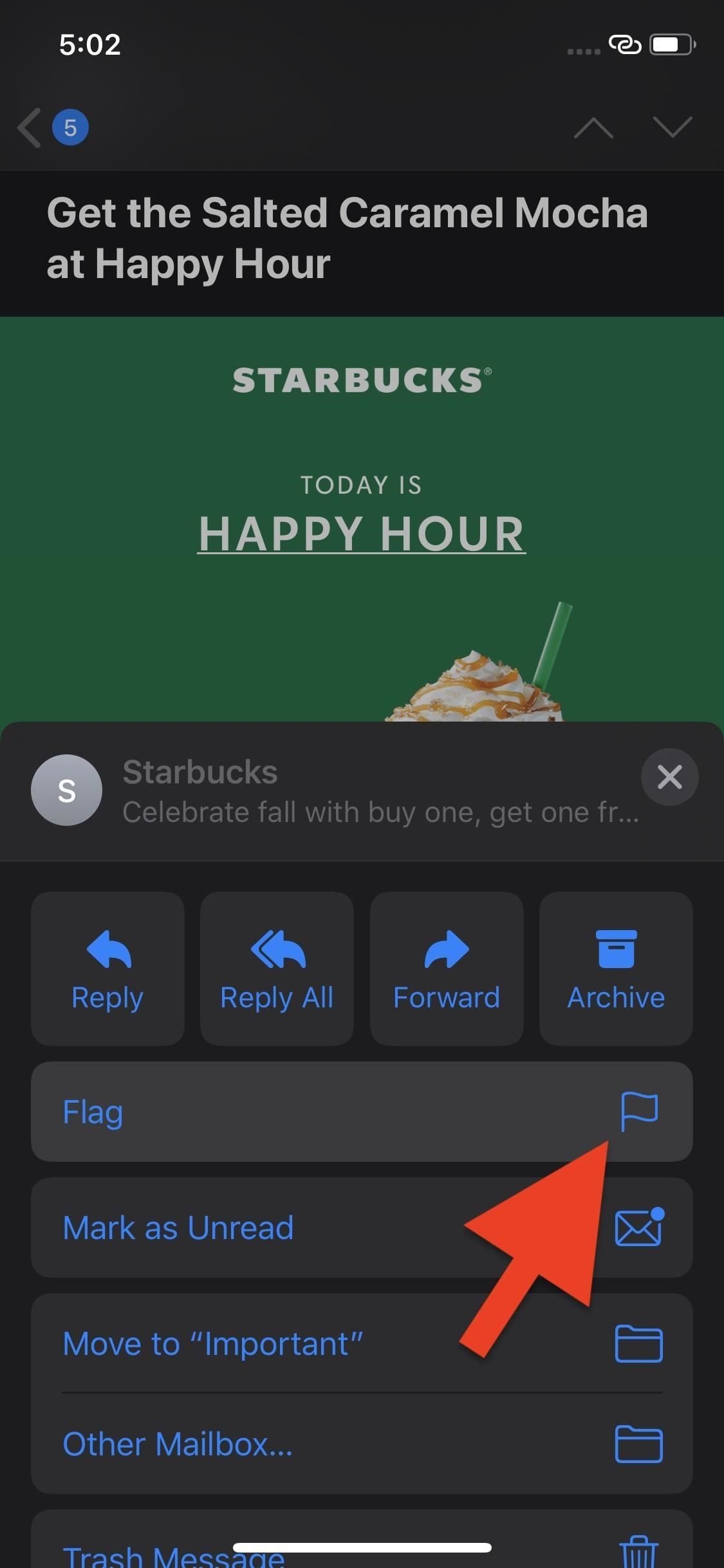Tap the folder icon beside Move to Important
The image size is (724, 1568).
tap(637, 1343)
